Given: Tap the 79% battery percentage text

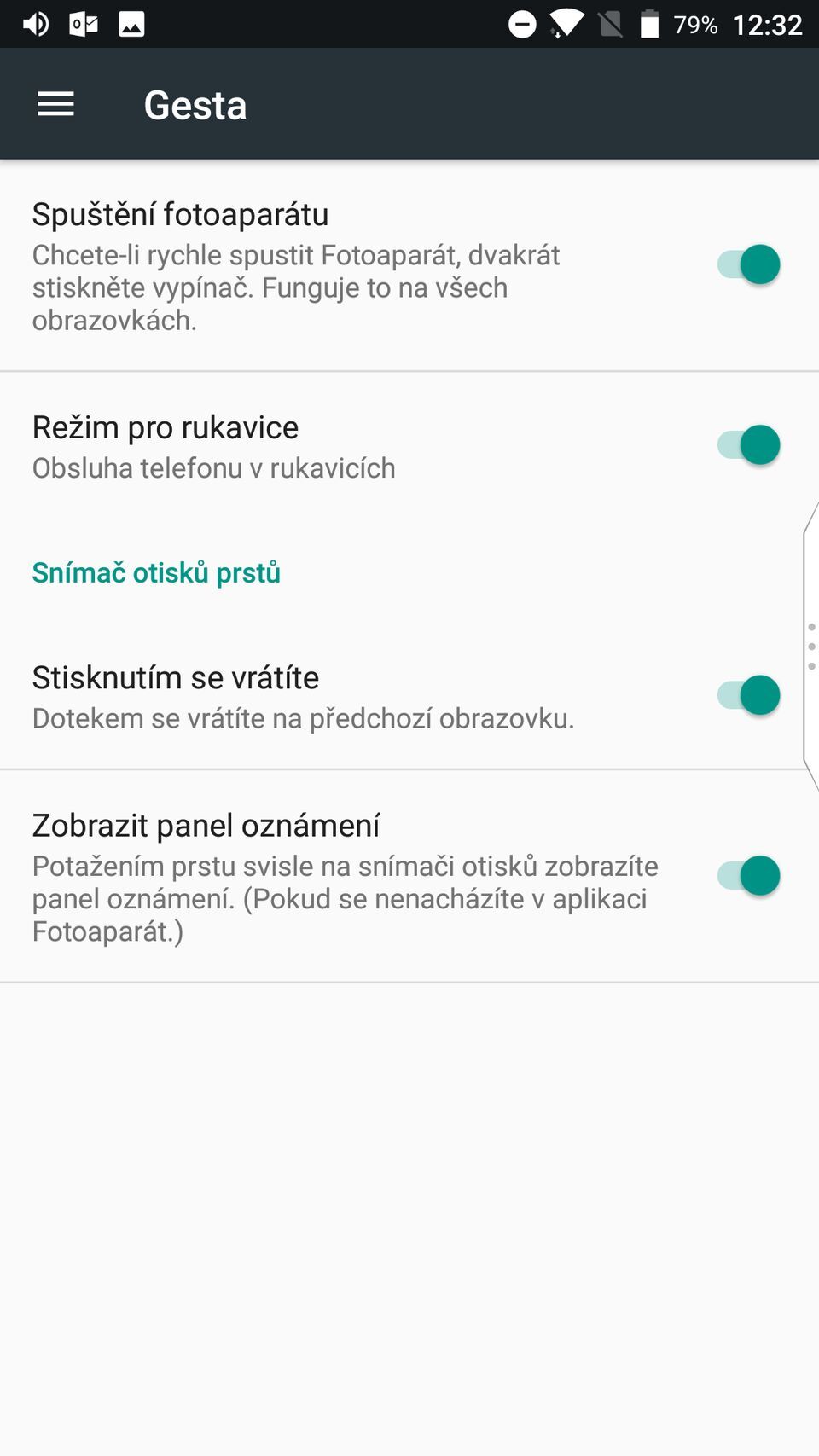Looking at the screenshot, I should tap(693, 24).
